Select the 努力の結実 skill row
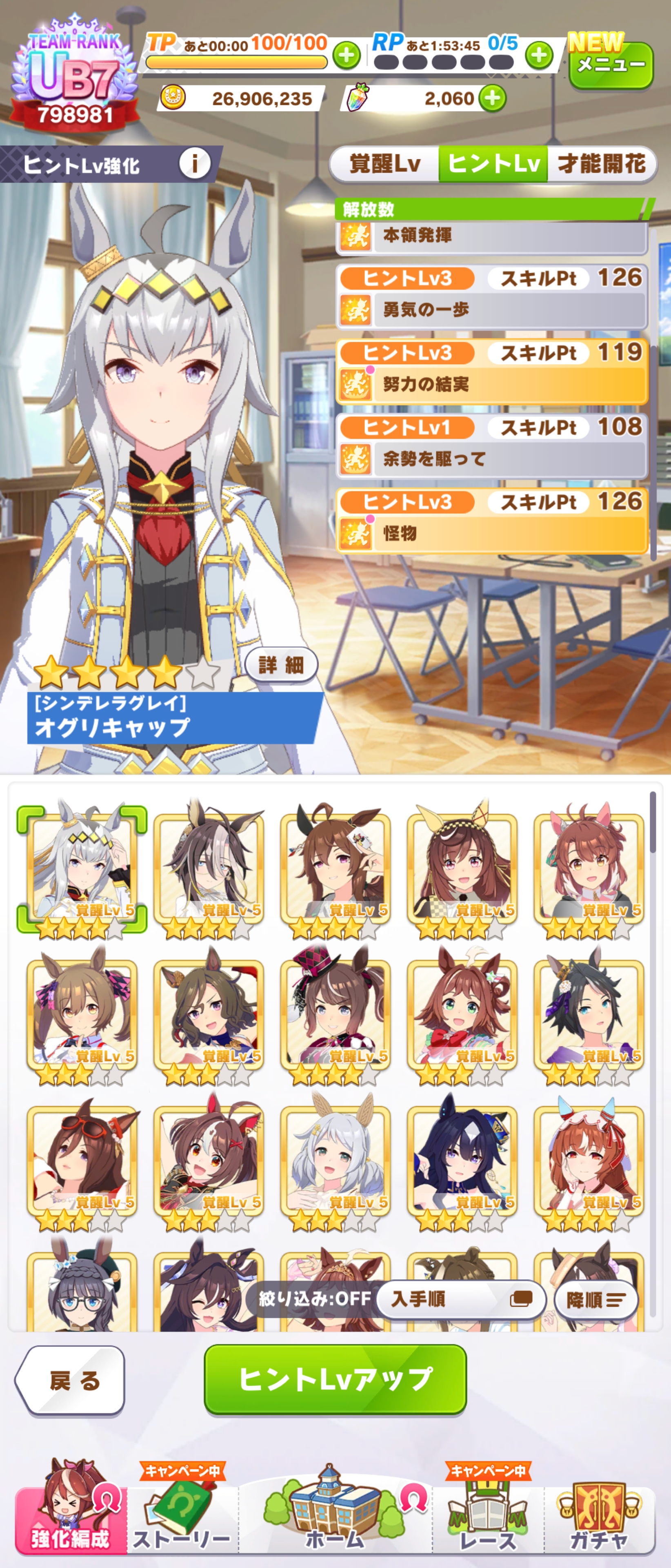 click(491, 371)
